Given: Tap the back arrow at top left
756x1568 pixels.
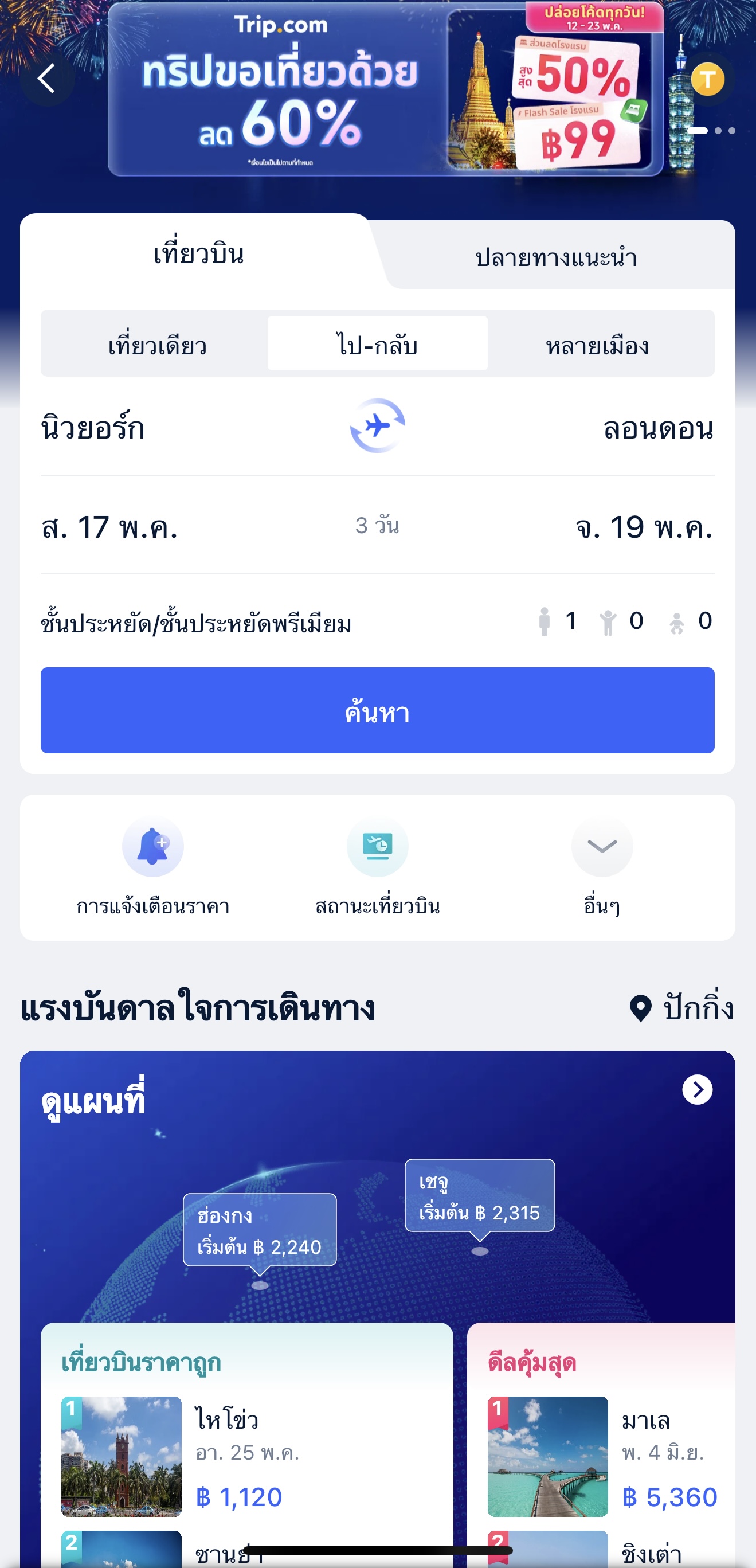Looking at the screenshot, I should (x=48, y=79).
